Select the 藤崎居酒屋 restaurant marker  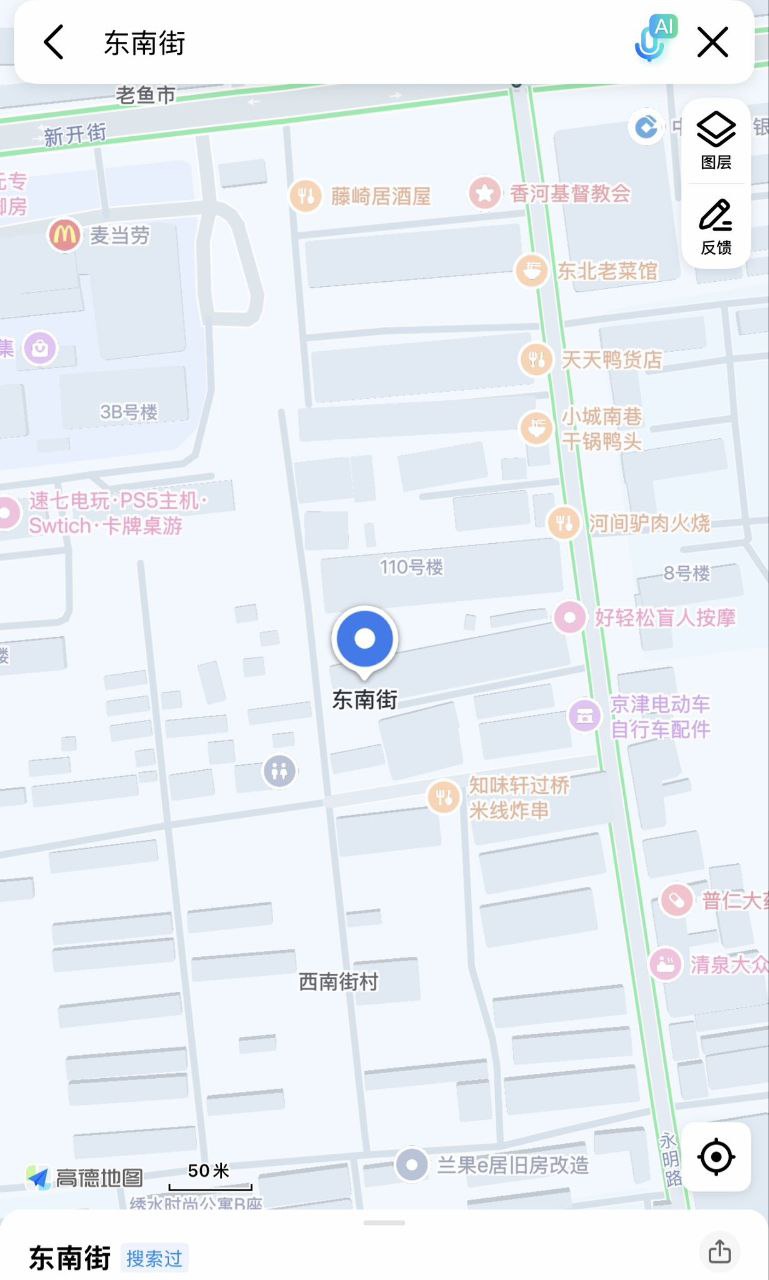pyautogui.click(x=306, y=196)
